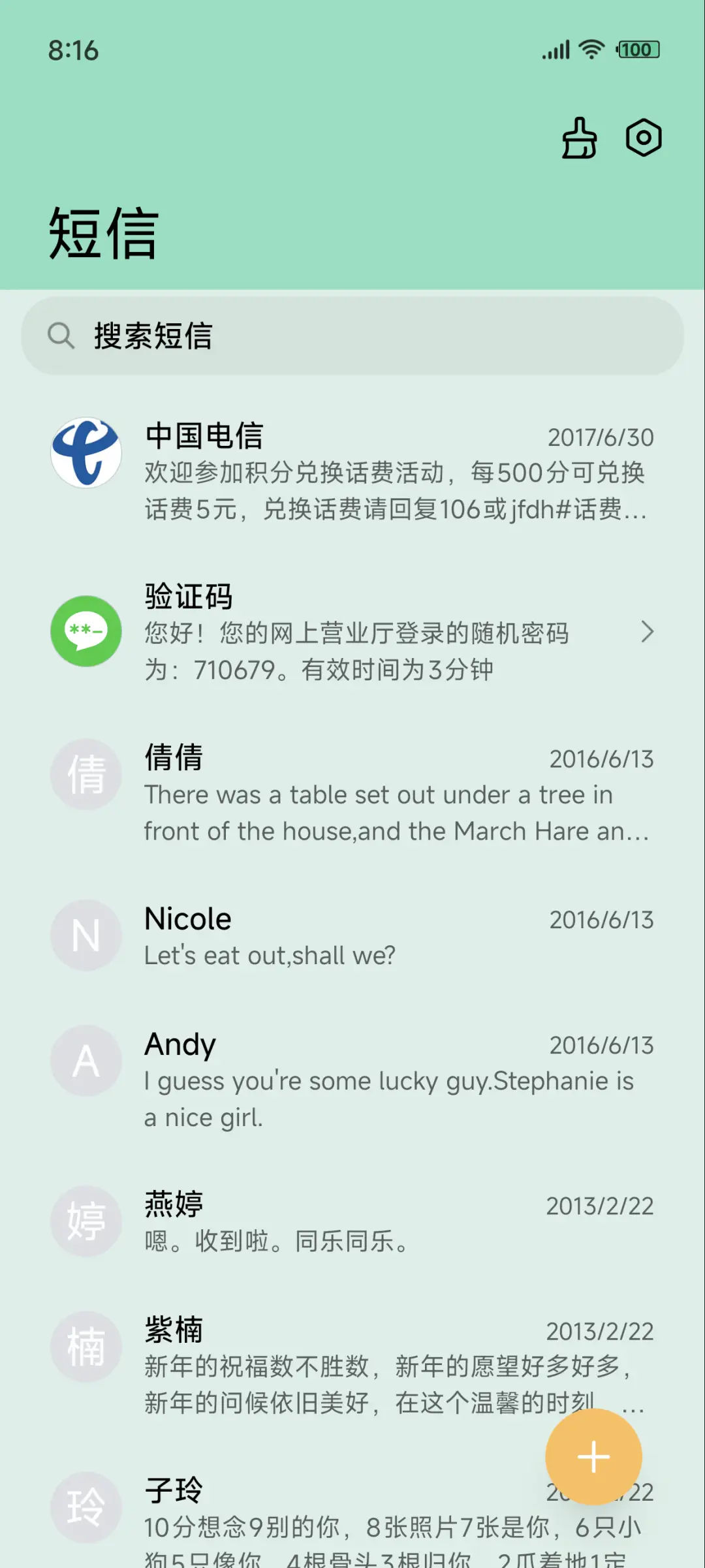Open the conversation with 倩倩
Screen dimensions: 705x1568
click(x=352, y=792)
